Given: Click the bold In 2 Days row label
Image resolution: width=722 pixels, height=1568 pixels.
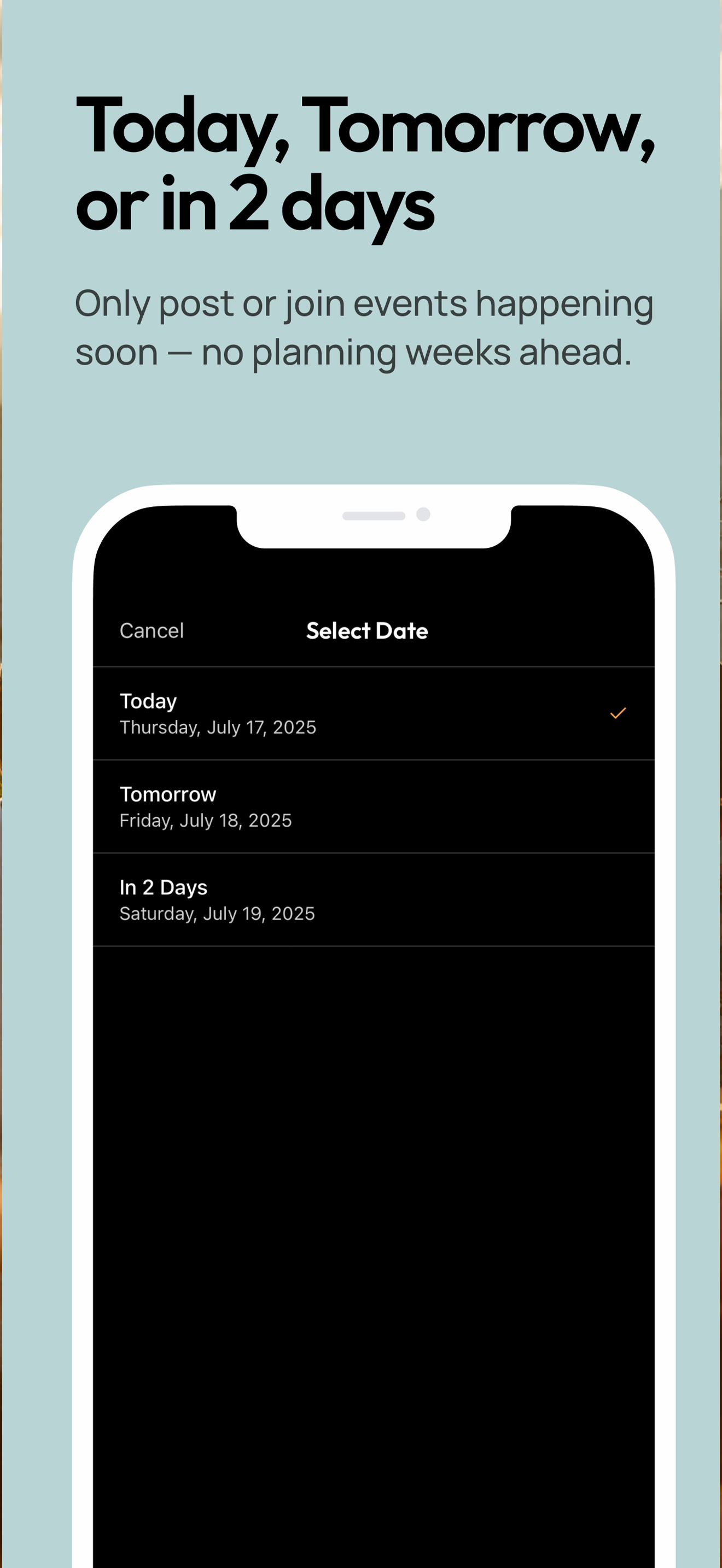Looking at the screenshot, I should pyautogui.click(x=162, y=887).
